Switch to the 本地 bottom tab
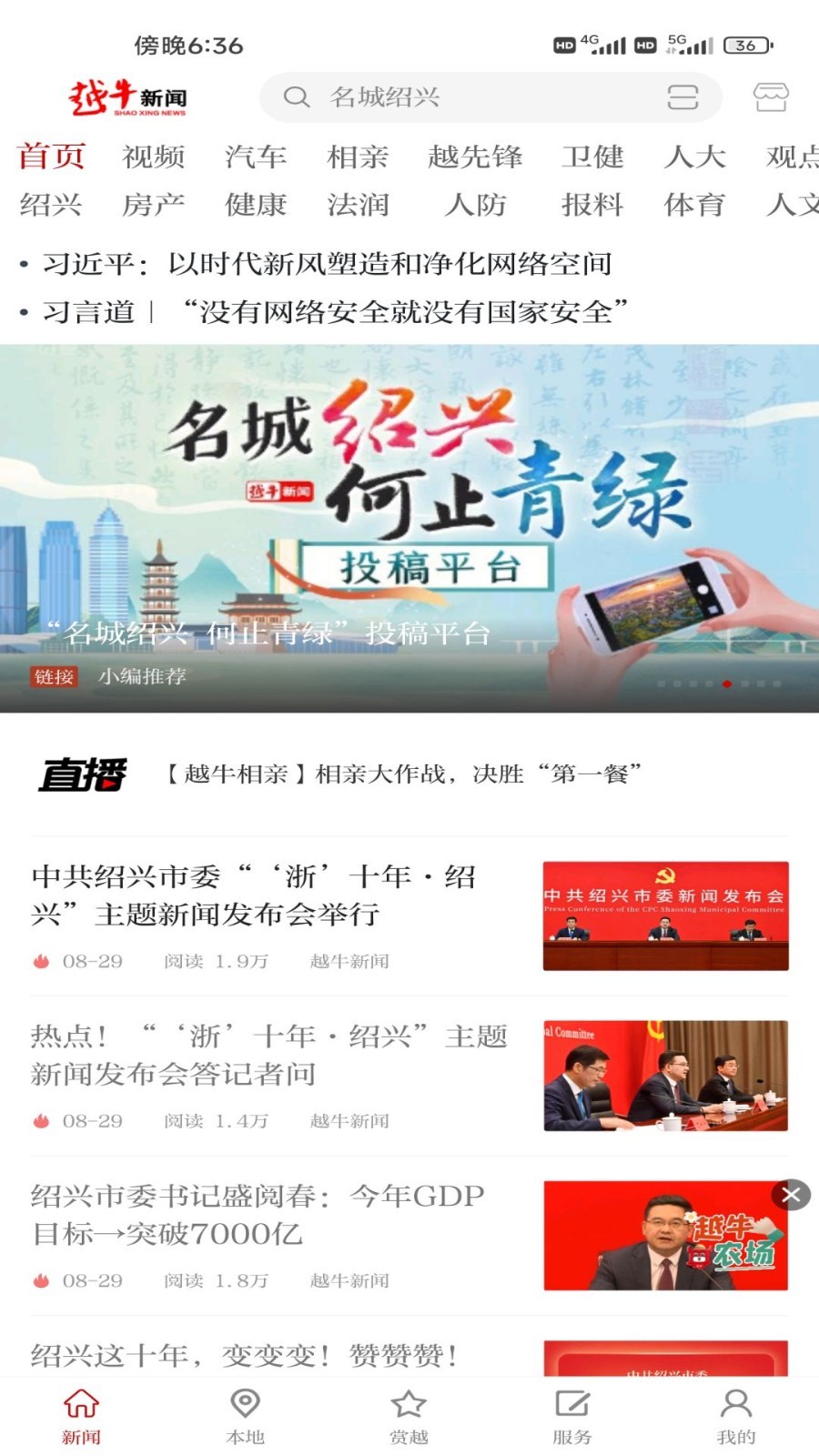This screenshot has width=819, height=1456. (245, 1416)
